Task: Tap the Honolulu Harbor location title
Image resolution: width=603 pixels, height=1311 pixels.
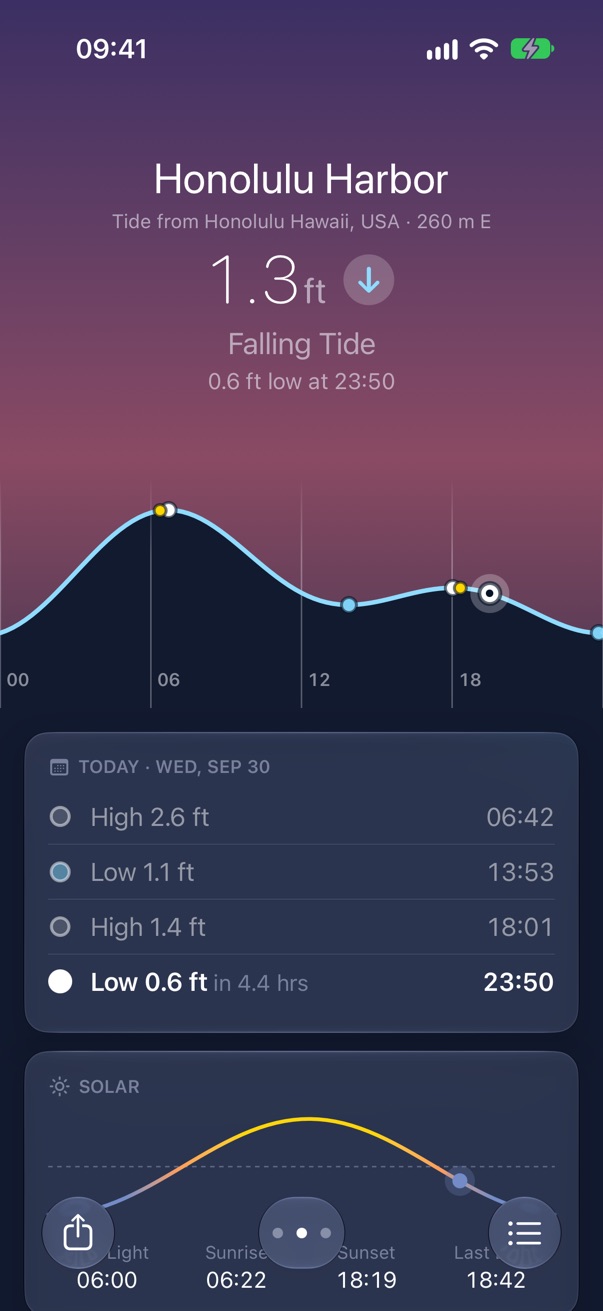Action: click(301, 180)
